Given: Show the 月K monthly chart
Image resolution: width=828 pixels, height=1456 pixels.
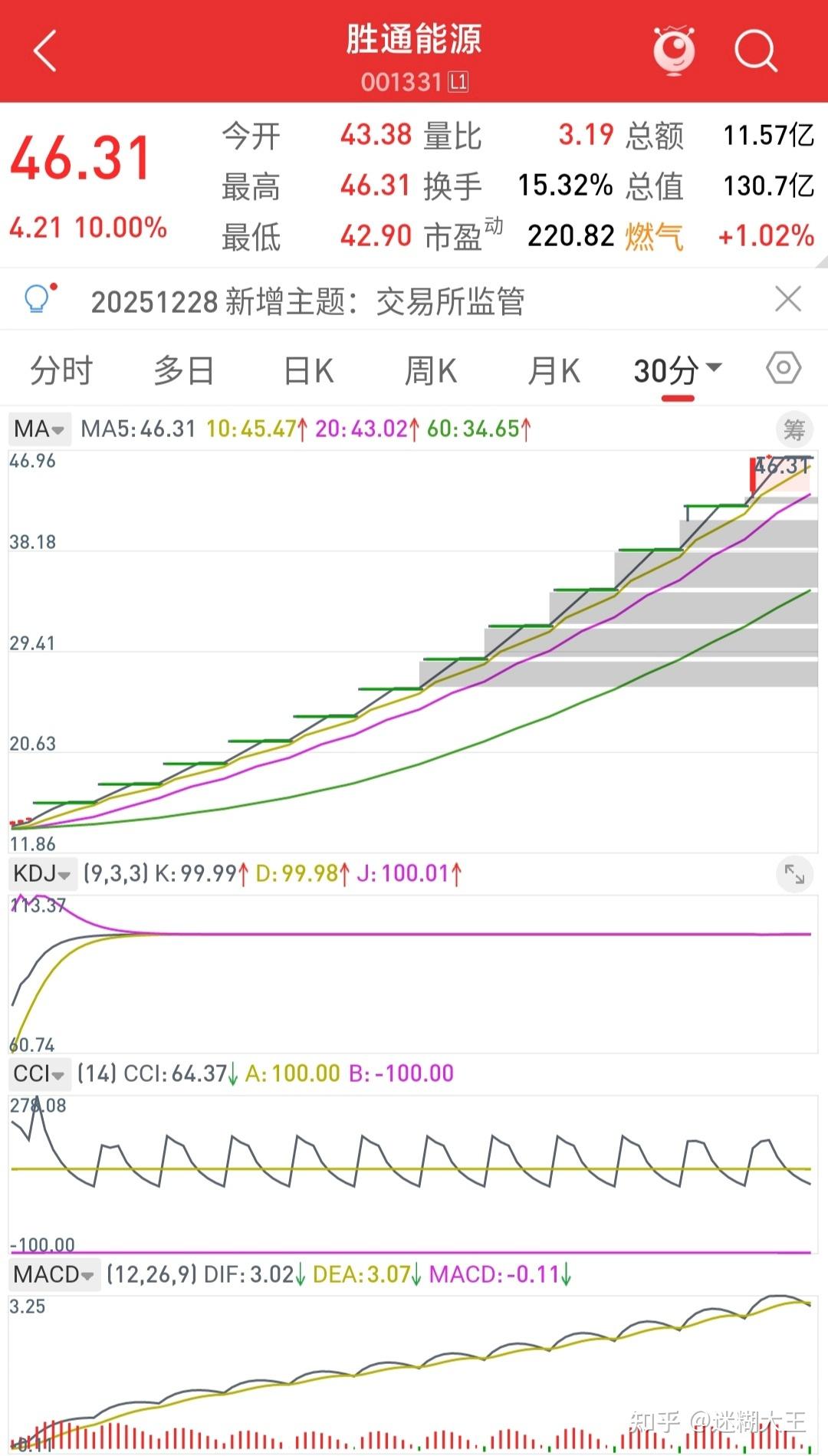Looking at the screenshot, I should [554, 371].
